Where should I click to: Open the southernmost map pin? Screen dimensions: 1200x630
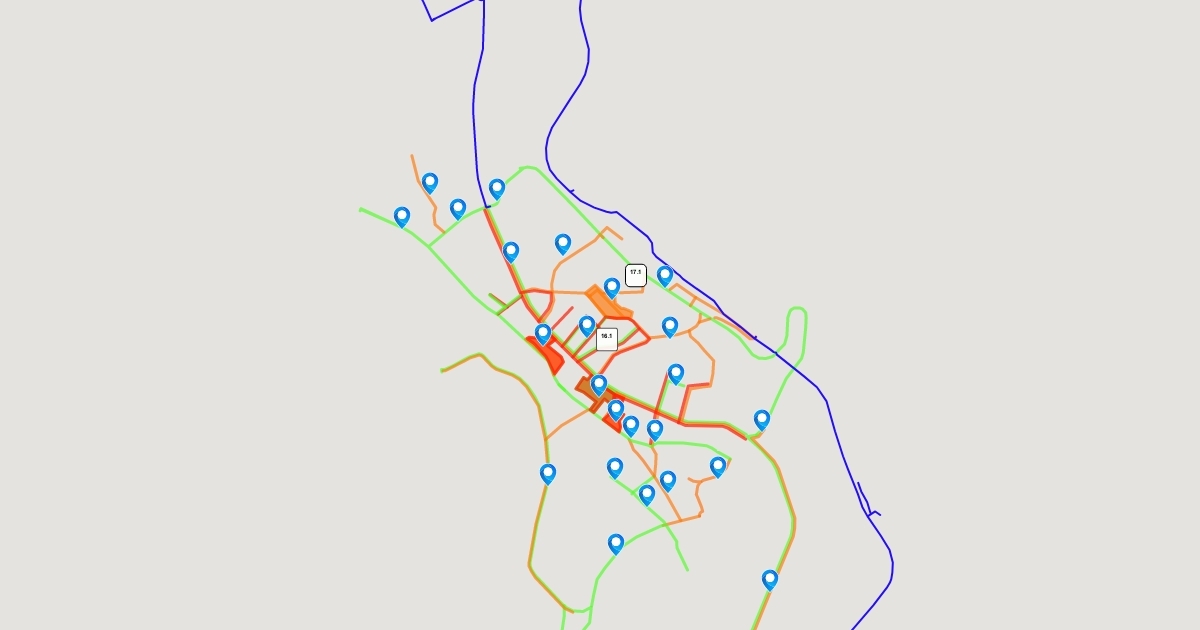[770, 579]
